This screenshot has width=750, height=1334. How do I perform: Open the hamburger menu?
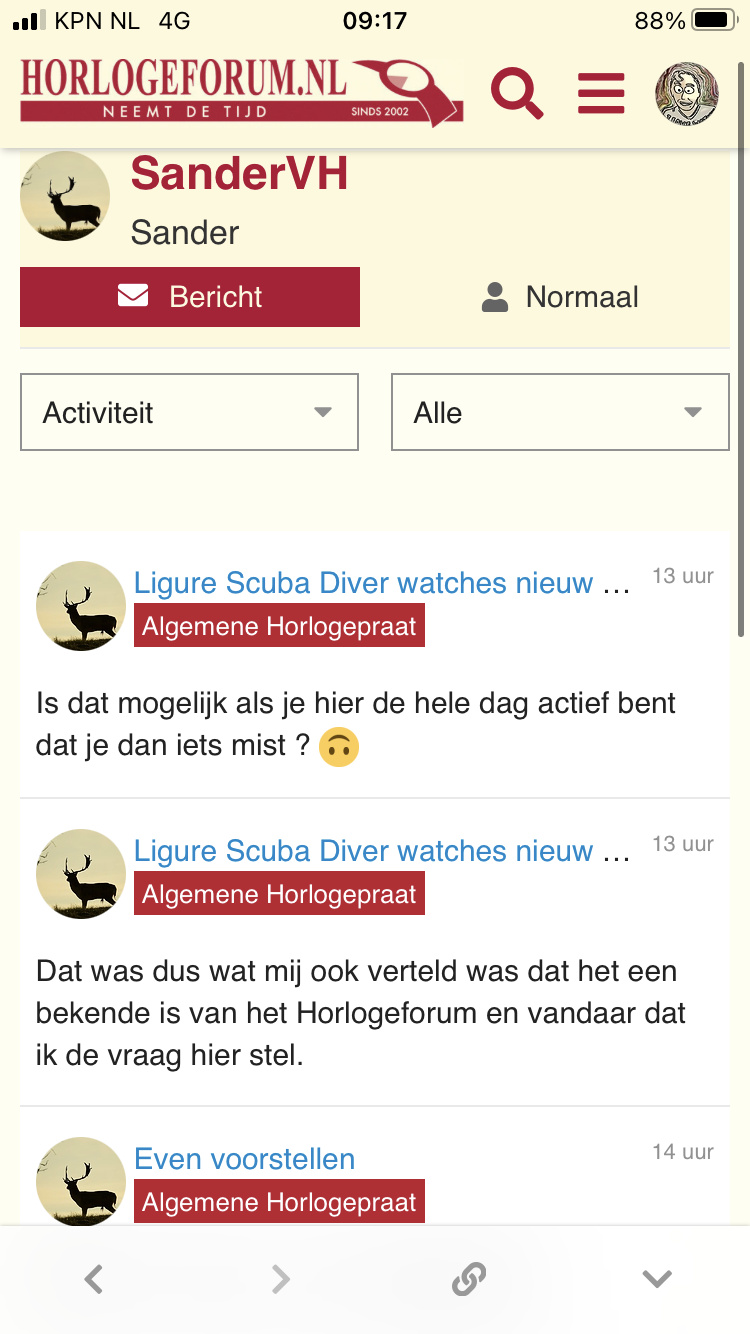click(x=601, y=94)
